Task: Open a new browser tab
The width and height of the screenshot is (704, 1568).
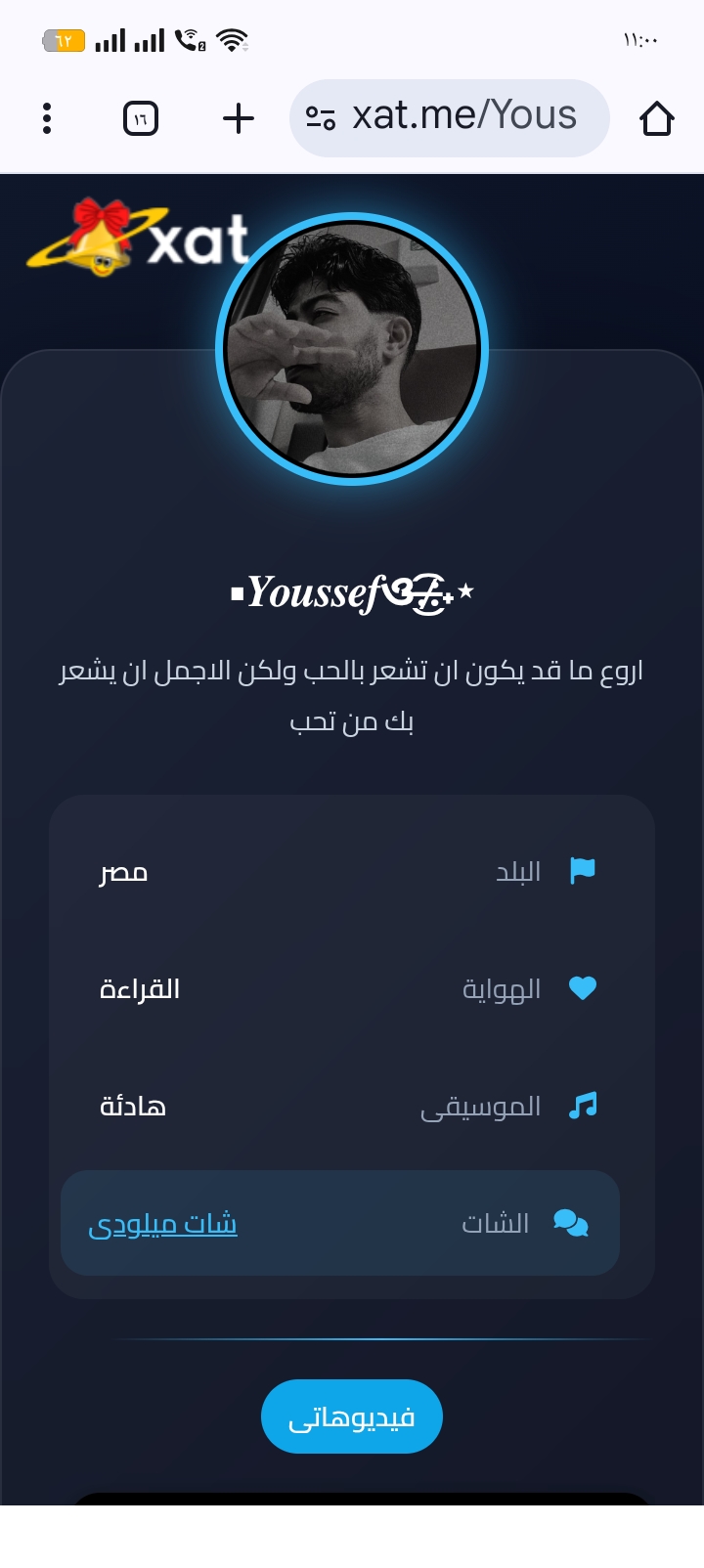Action: click(x=238, y=118)
